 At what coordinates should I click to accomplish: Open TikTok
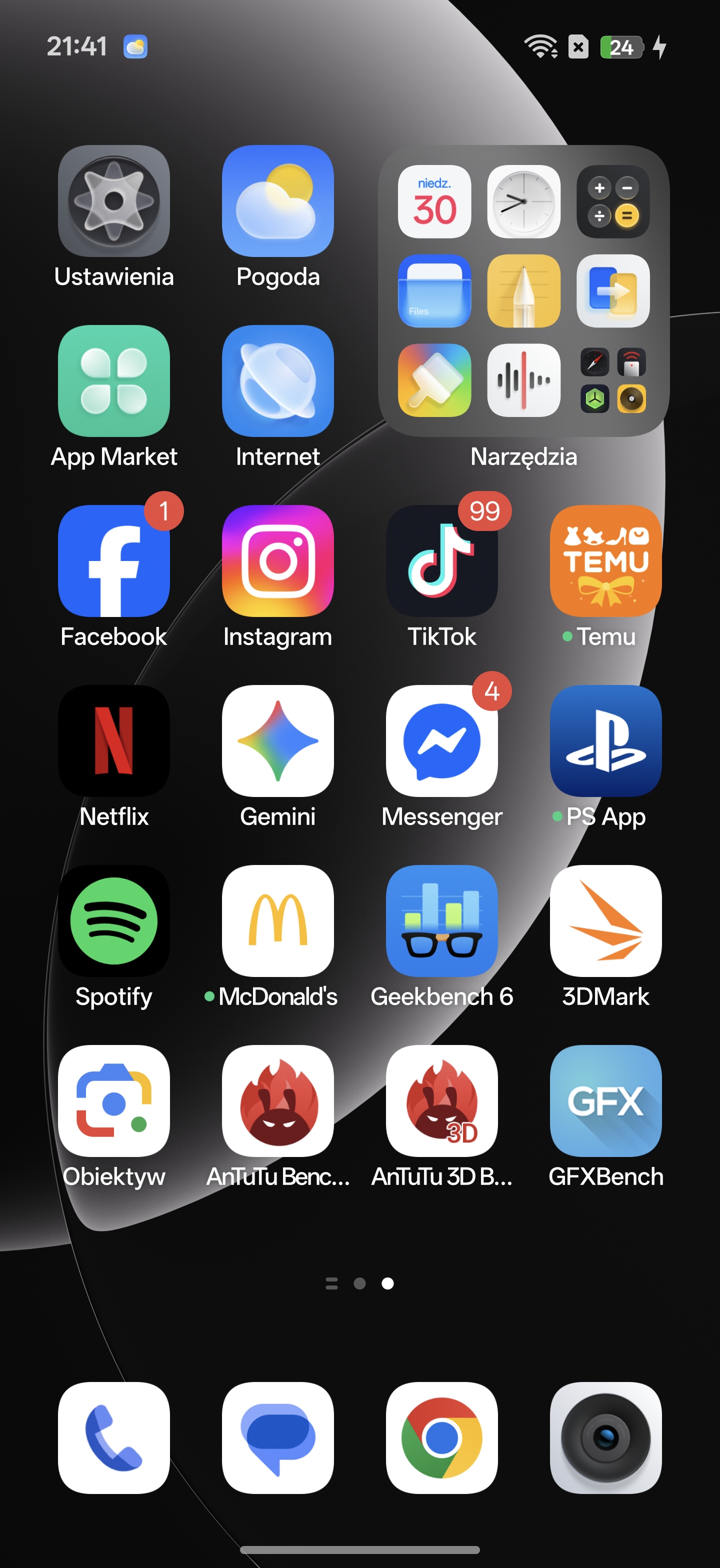click(441, 560)
